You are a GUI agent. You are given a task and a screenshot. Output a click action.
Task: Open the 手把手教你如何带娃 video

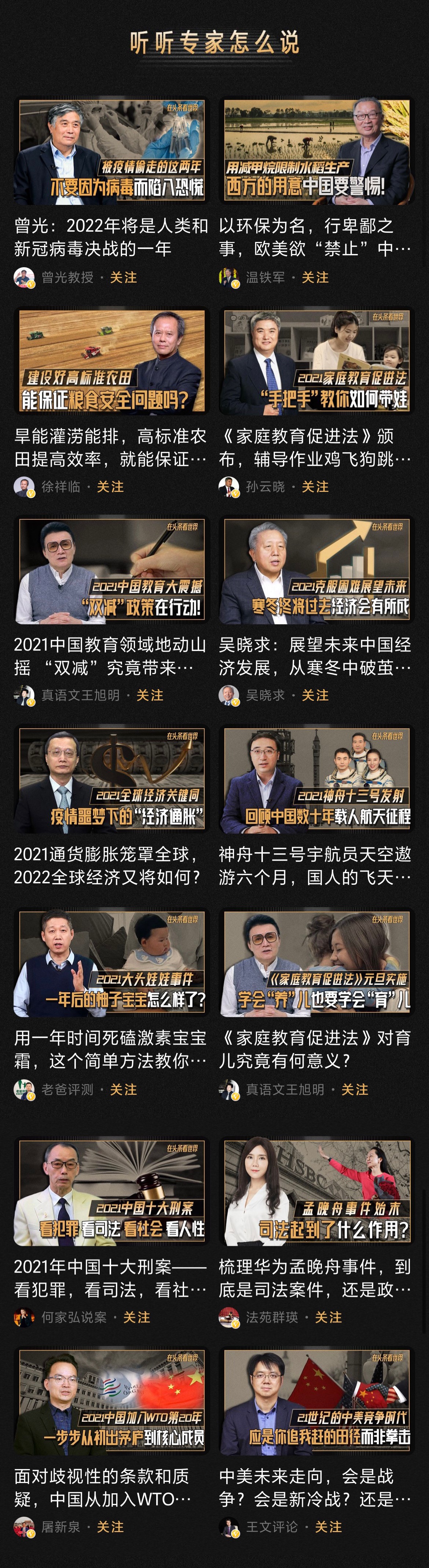point(316,361)
